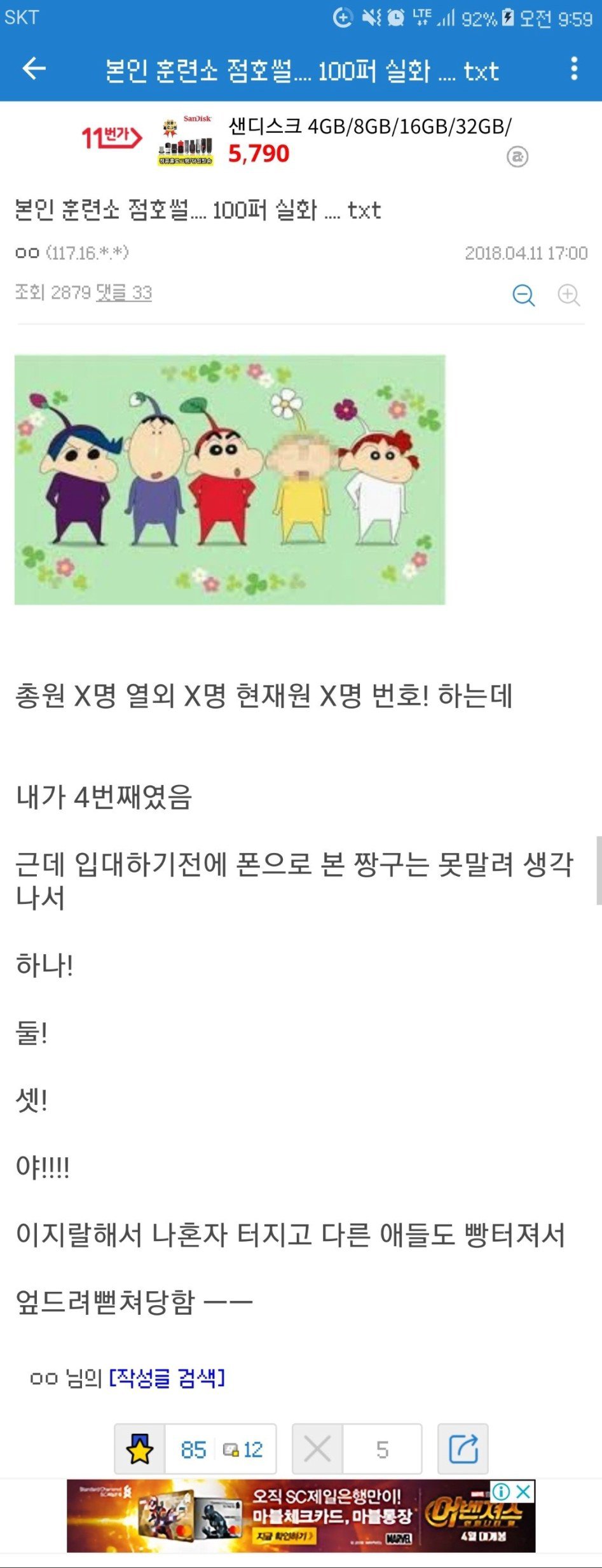
Task: Share this post
Action: pos(463,1450)
